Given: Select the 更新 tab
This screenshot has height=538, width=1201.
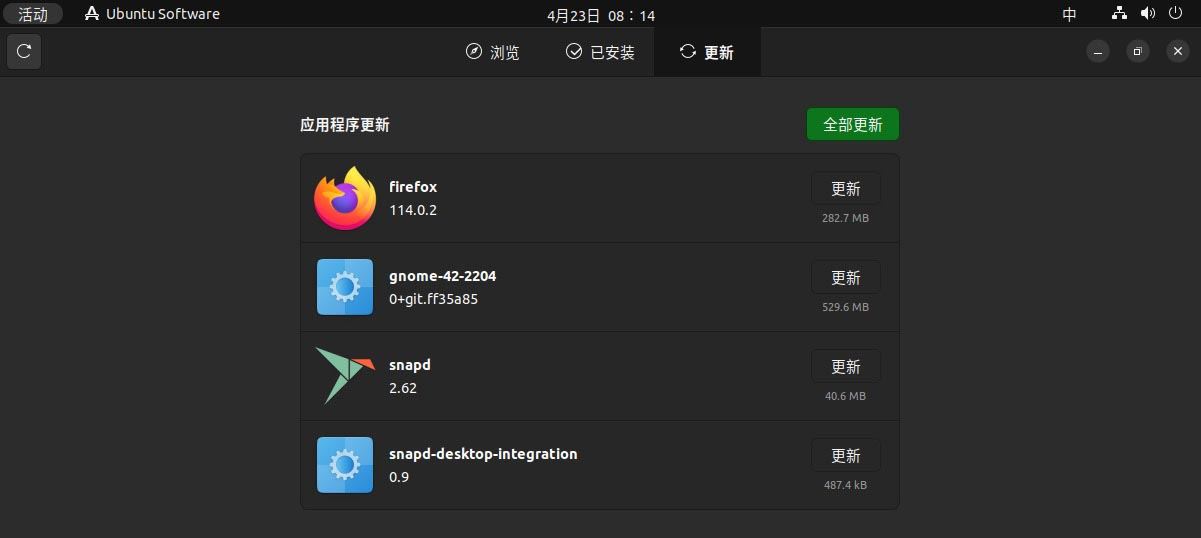Looking at the screenshot, I should click(707, 52).
